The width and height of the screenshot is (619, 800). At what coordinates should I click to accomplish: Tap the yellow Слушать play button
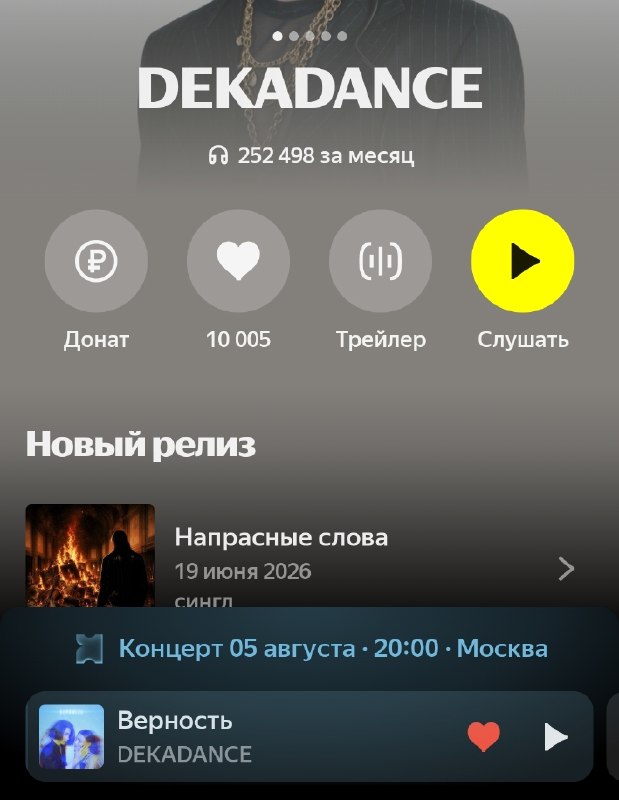(x=523, y=261)
